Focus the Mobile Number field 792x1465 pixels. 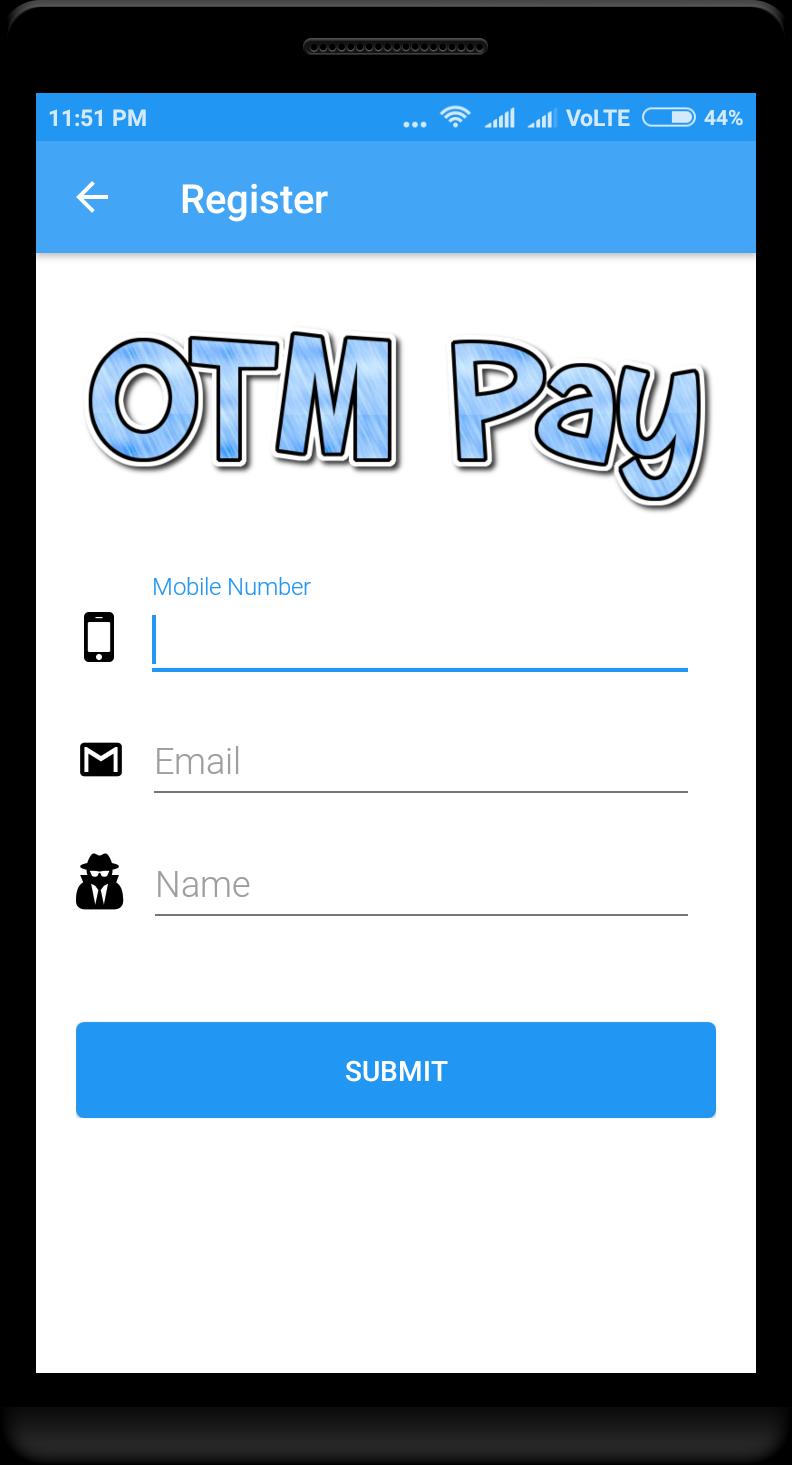[420, 640]
